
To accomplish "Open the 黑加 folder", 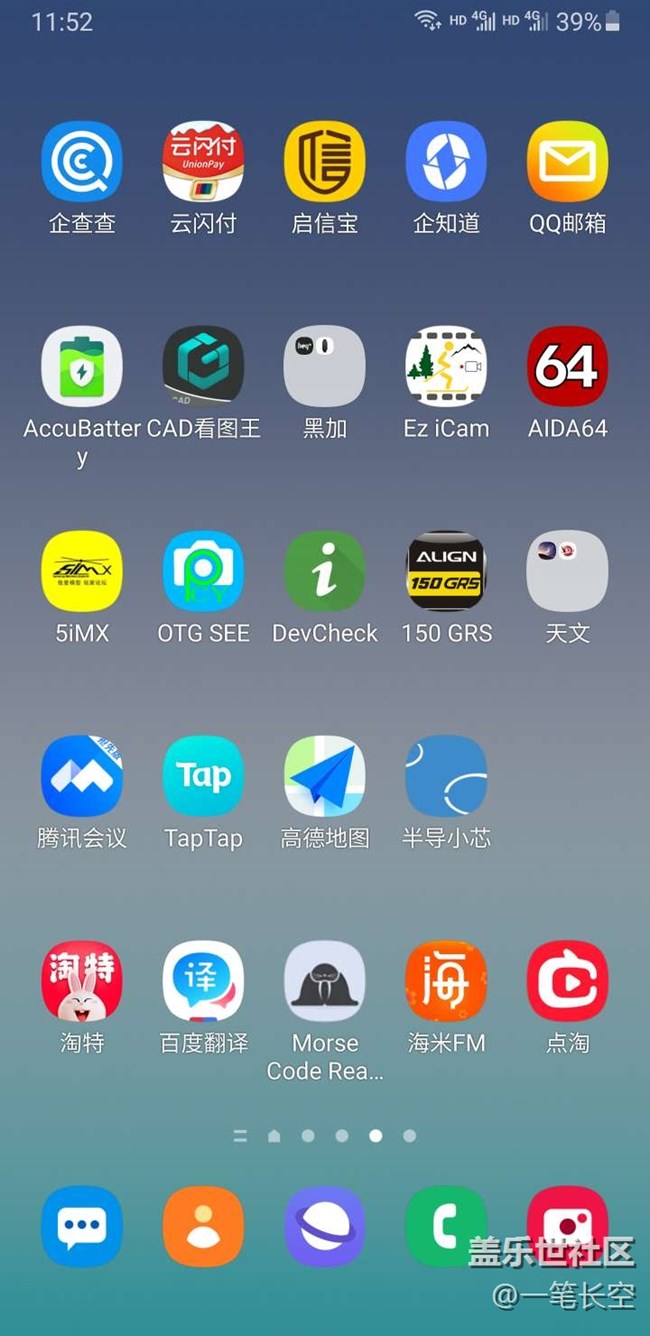I will [325, 367].
